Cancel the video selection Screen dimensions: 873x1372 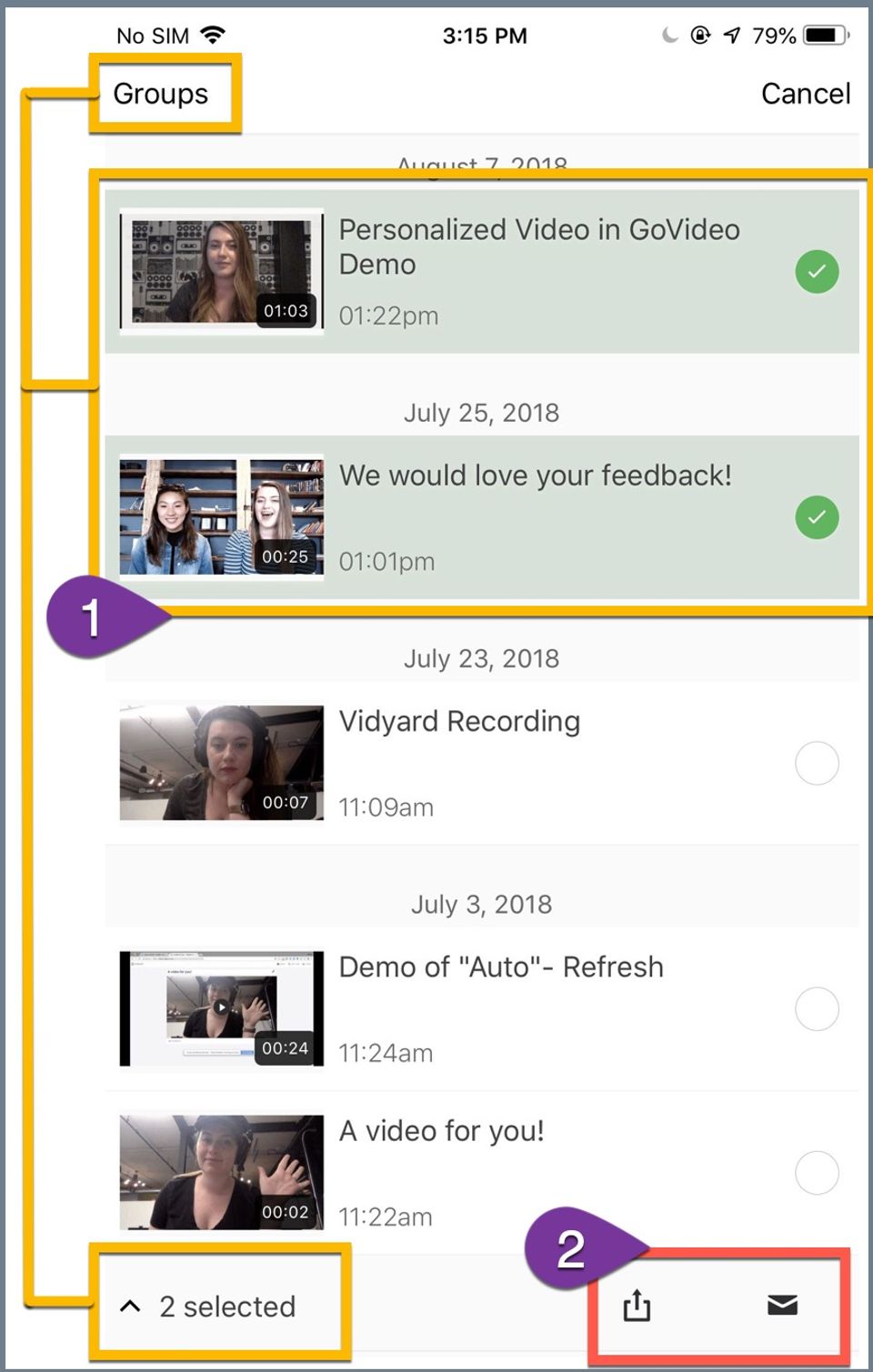805,94
